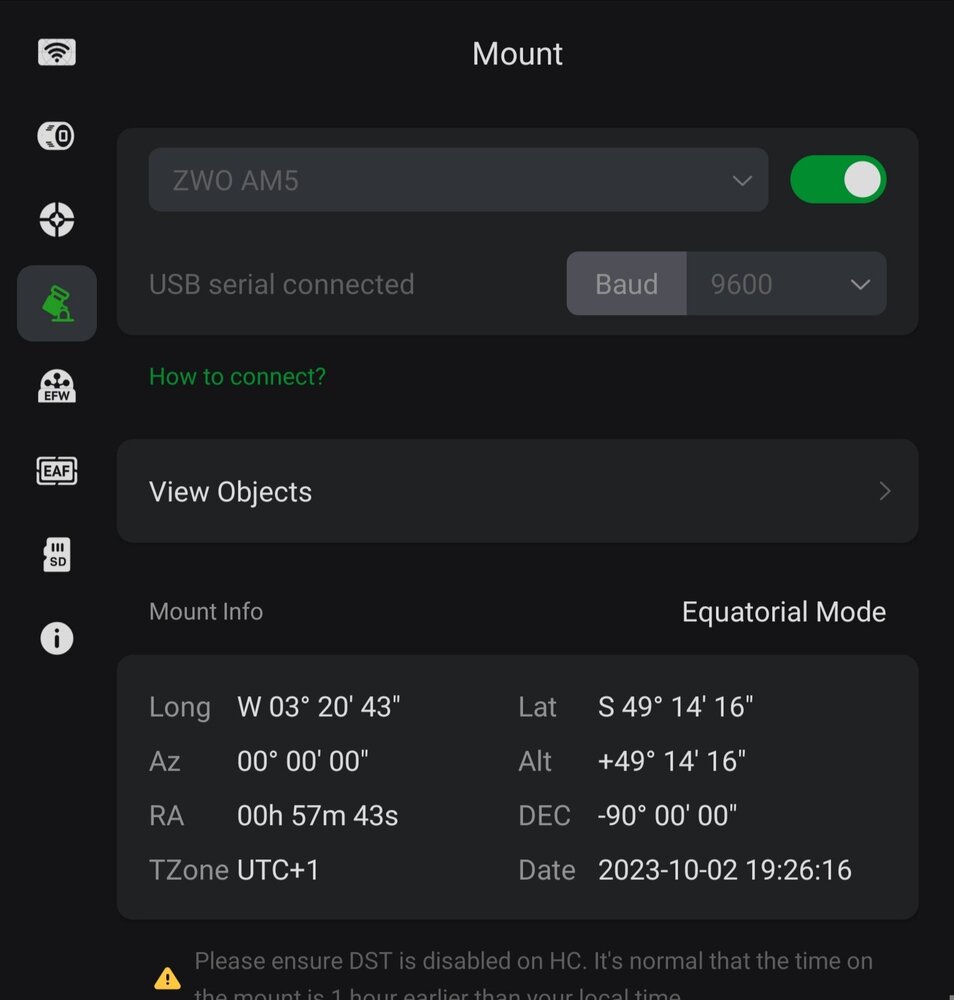Select the Baud label button
Image resolution: width=954 pixels, height=1000 pixels.
click(x=626, y=284)
